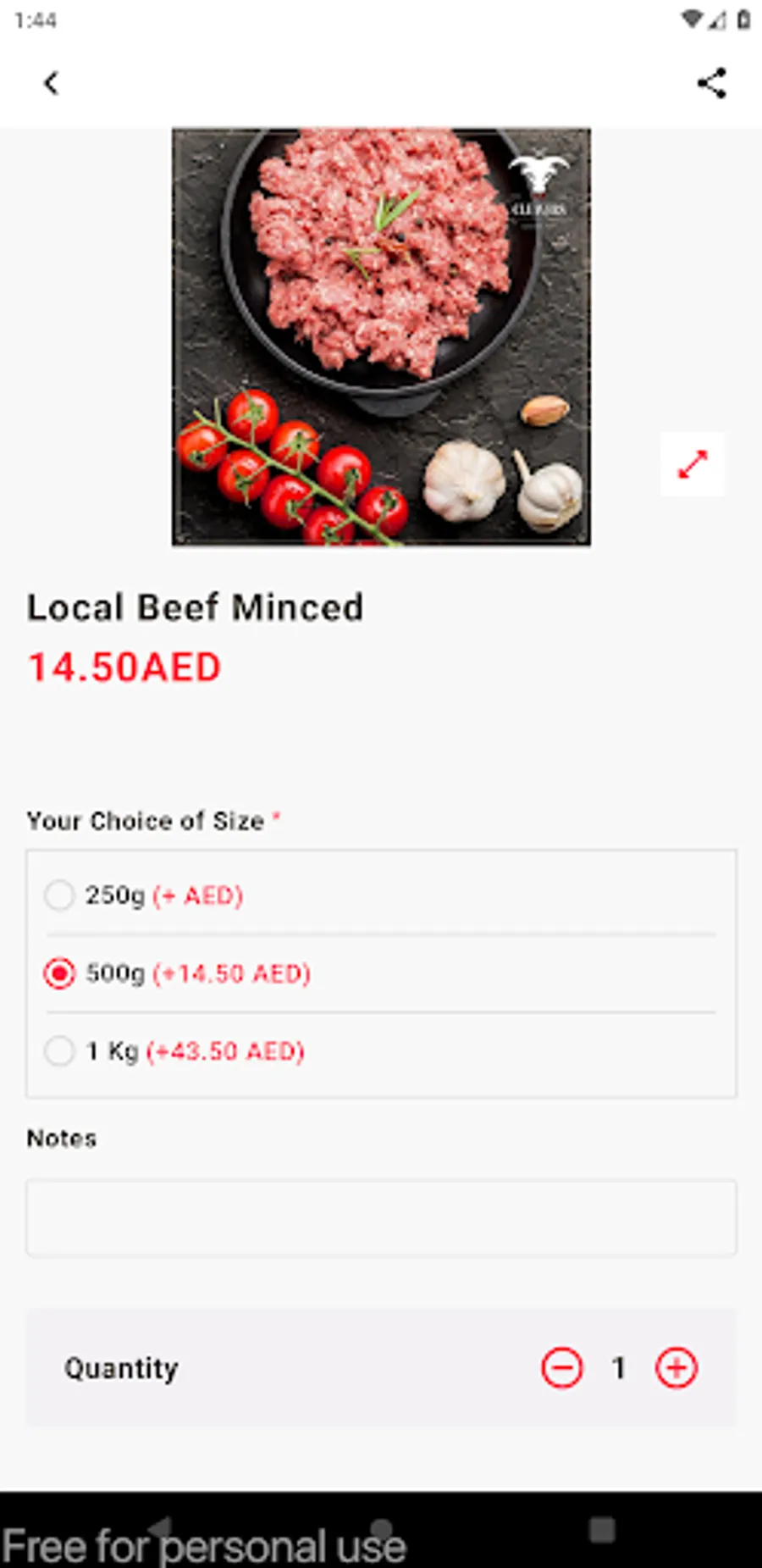Share the Local Beef Minced product
The height and width of the screenshot is (1568, 762).
pyautogui.click(x=711, y=83)
